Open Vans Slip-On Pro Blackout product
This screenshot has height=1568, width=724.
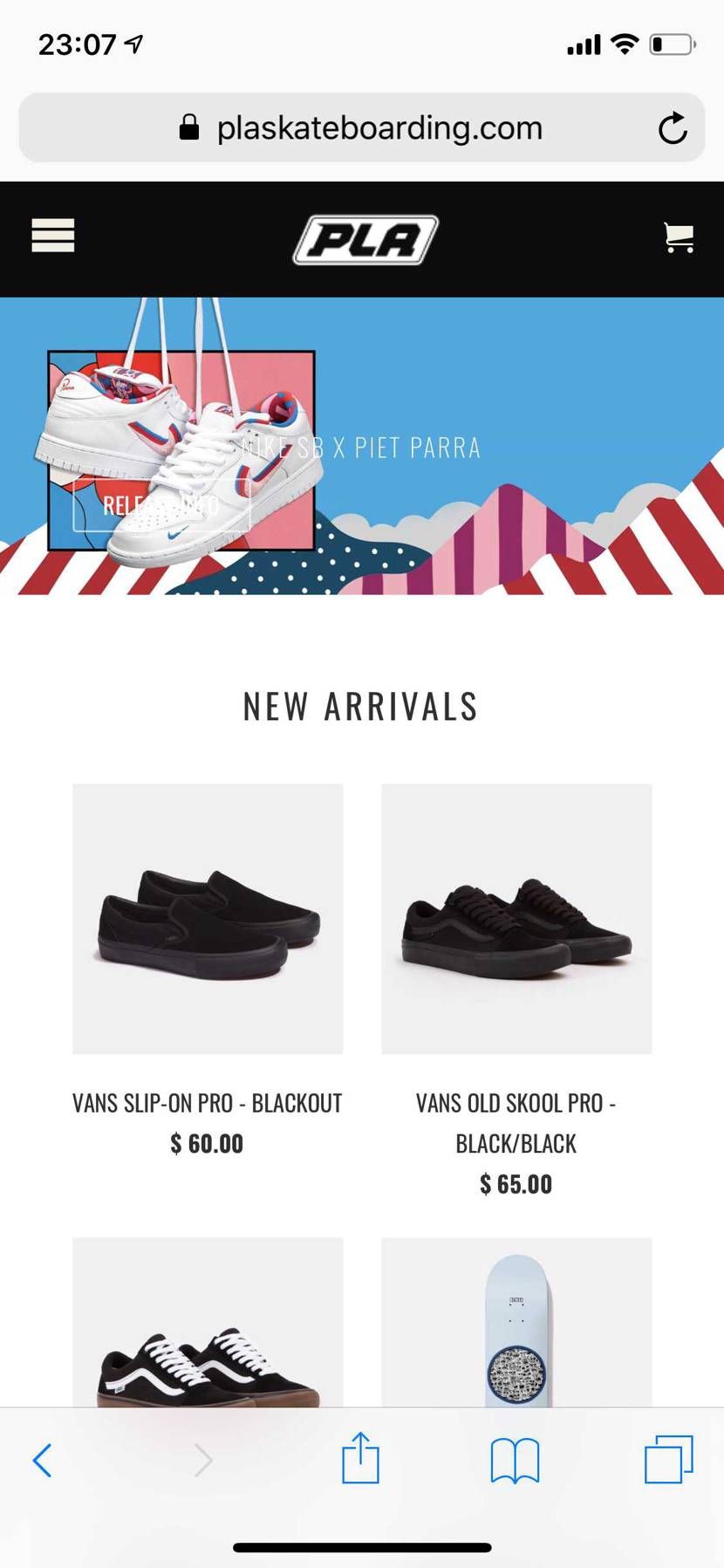pyautogui.click(x=208, y=919)
